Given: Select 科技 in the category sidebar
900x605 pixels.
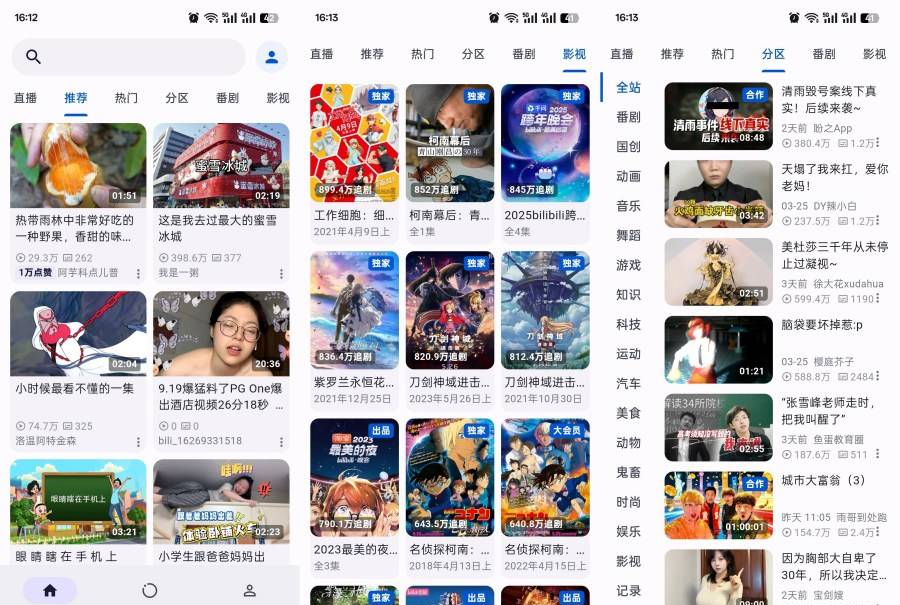Looking at the screenshot, I should [628, 324].
